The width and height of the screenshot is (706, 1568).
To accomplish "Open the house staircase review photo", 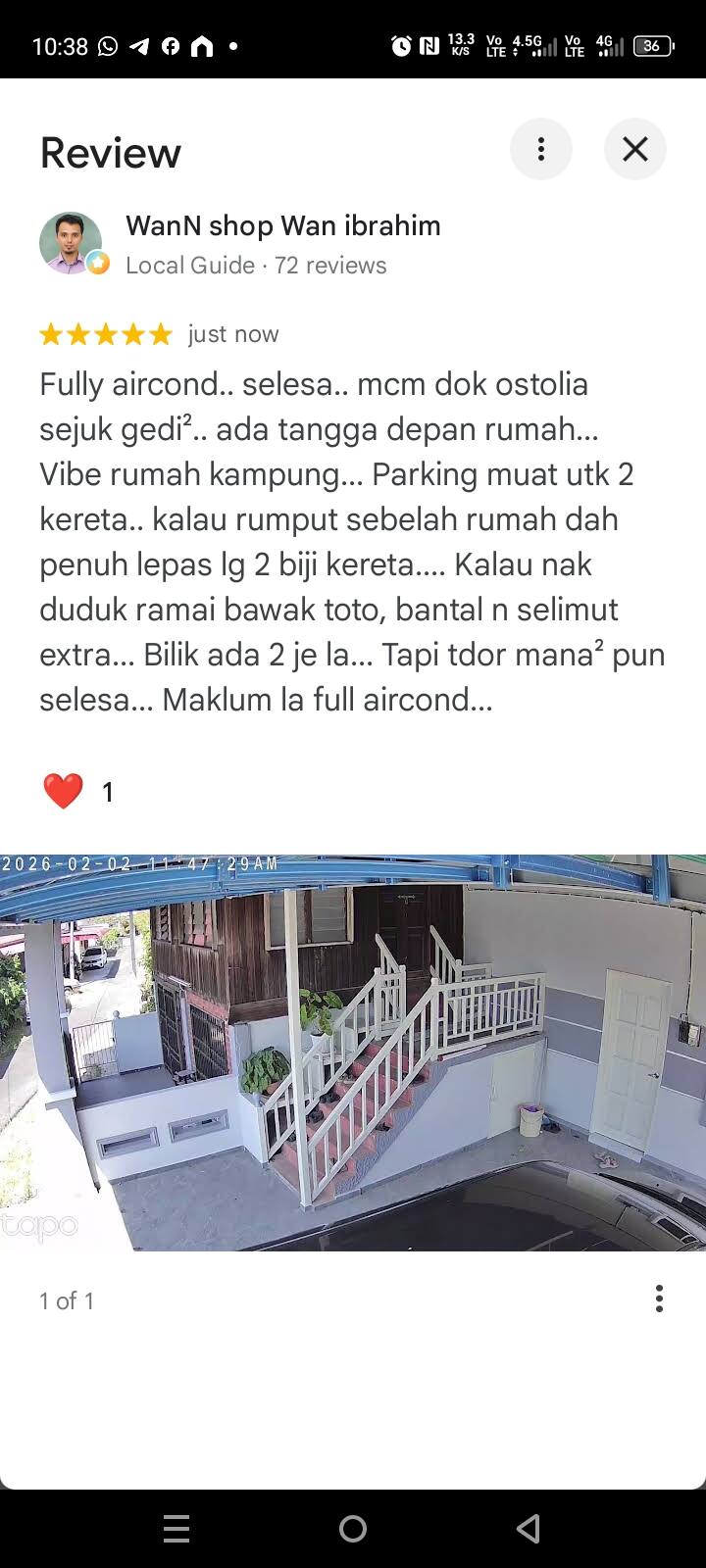I will pos(353,1053).
